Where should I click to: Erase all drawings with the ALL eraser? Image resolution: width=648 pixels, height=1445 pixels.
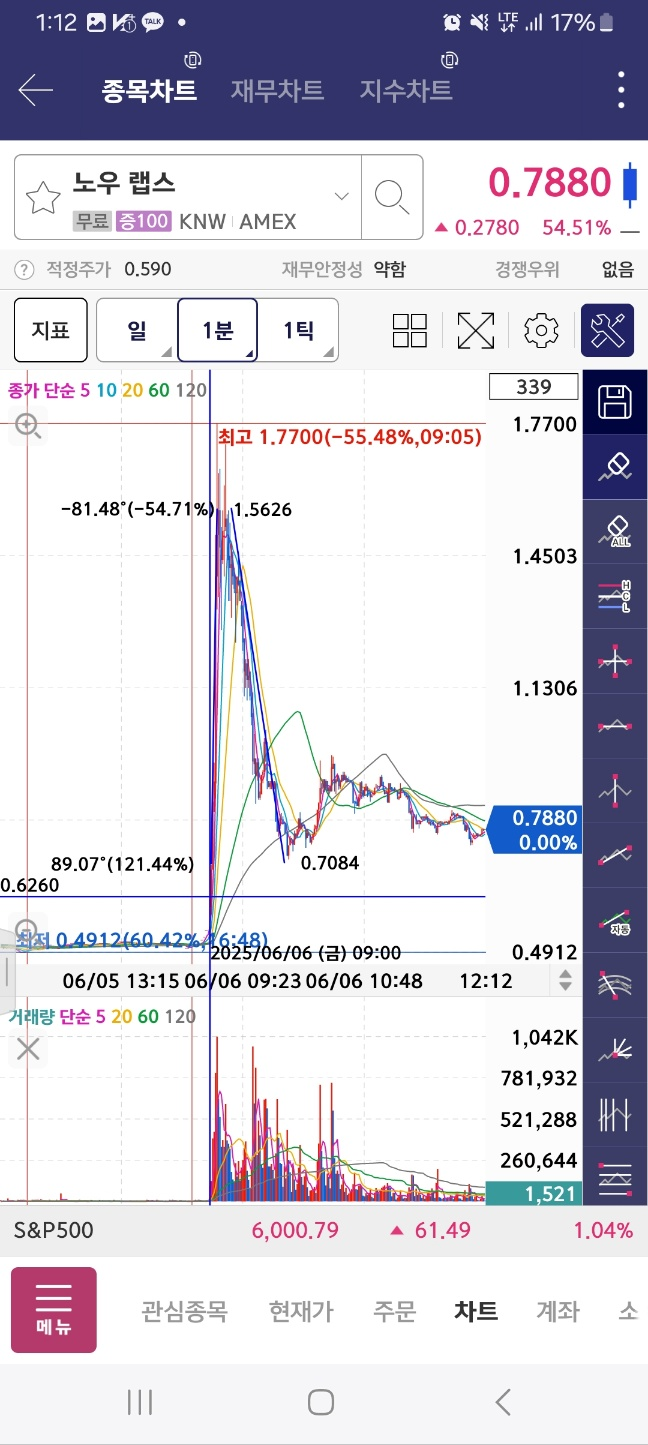pyautogui.click(x=615, y=532)
